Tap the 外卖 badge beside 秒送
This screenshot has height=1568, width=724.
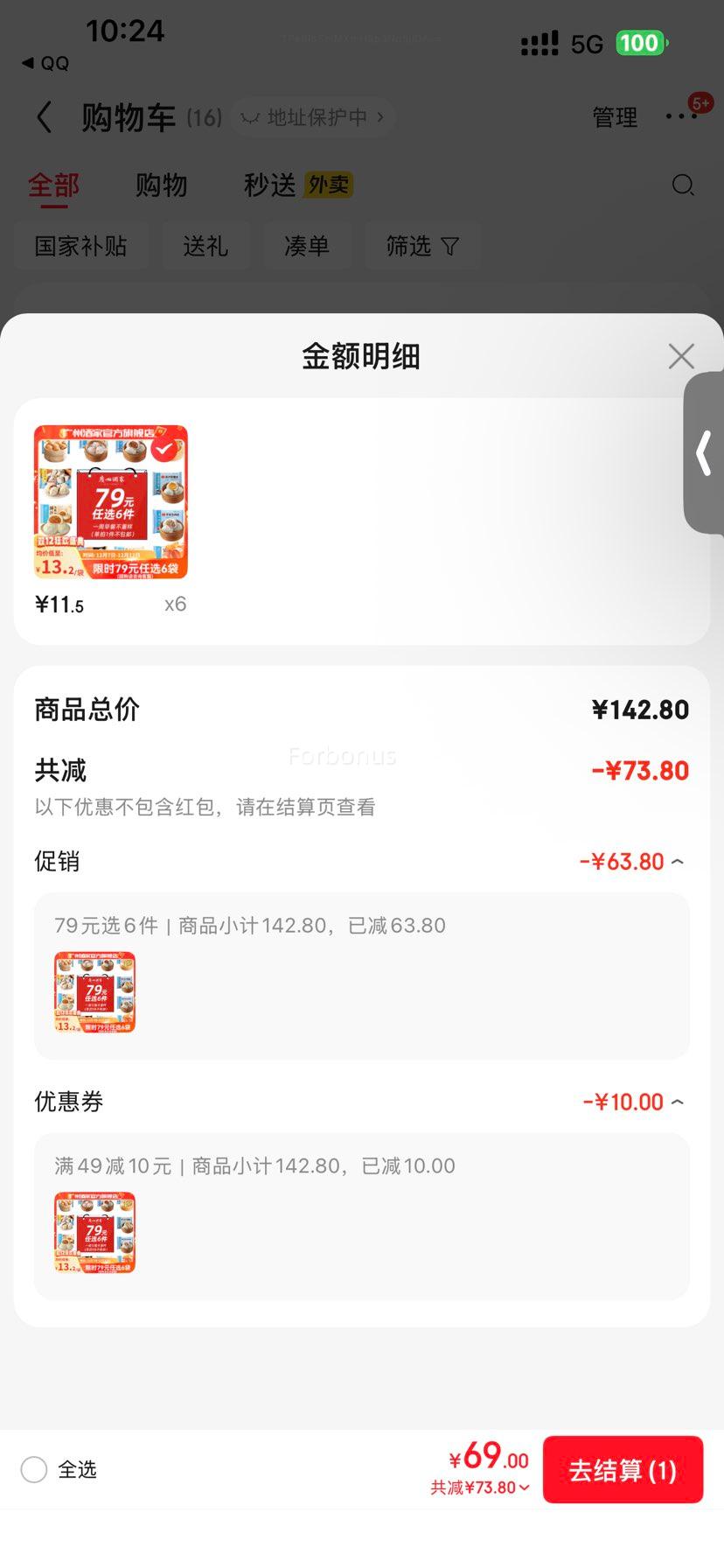click(x=328, y=185)
